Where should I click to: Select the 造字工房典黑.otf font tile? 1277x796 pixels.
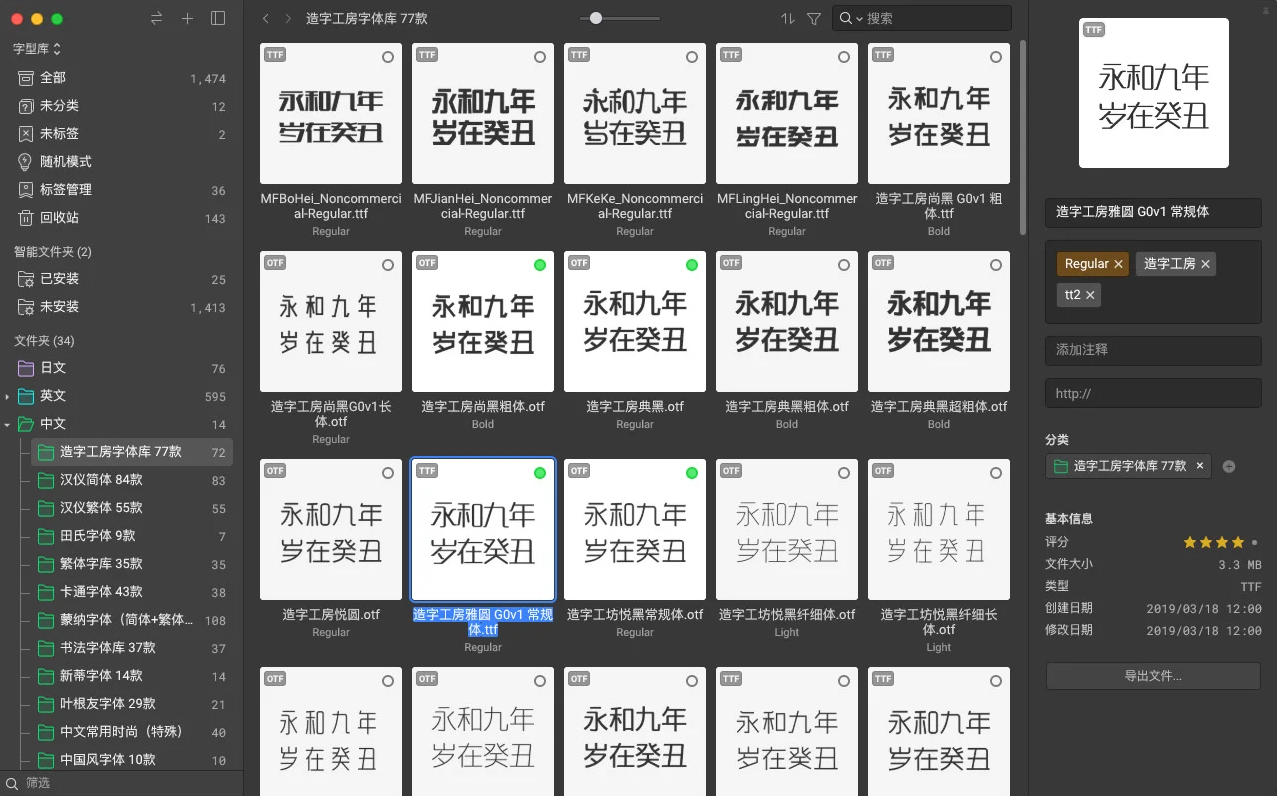(635, 322)
